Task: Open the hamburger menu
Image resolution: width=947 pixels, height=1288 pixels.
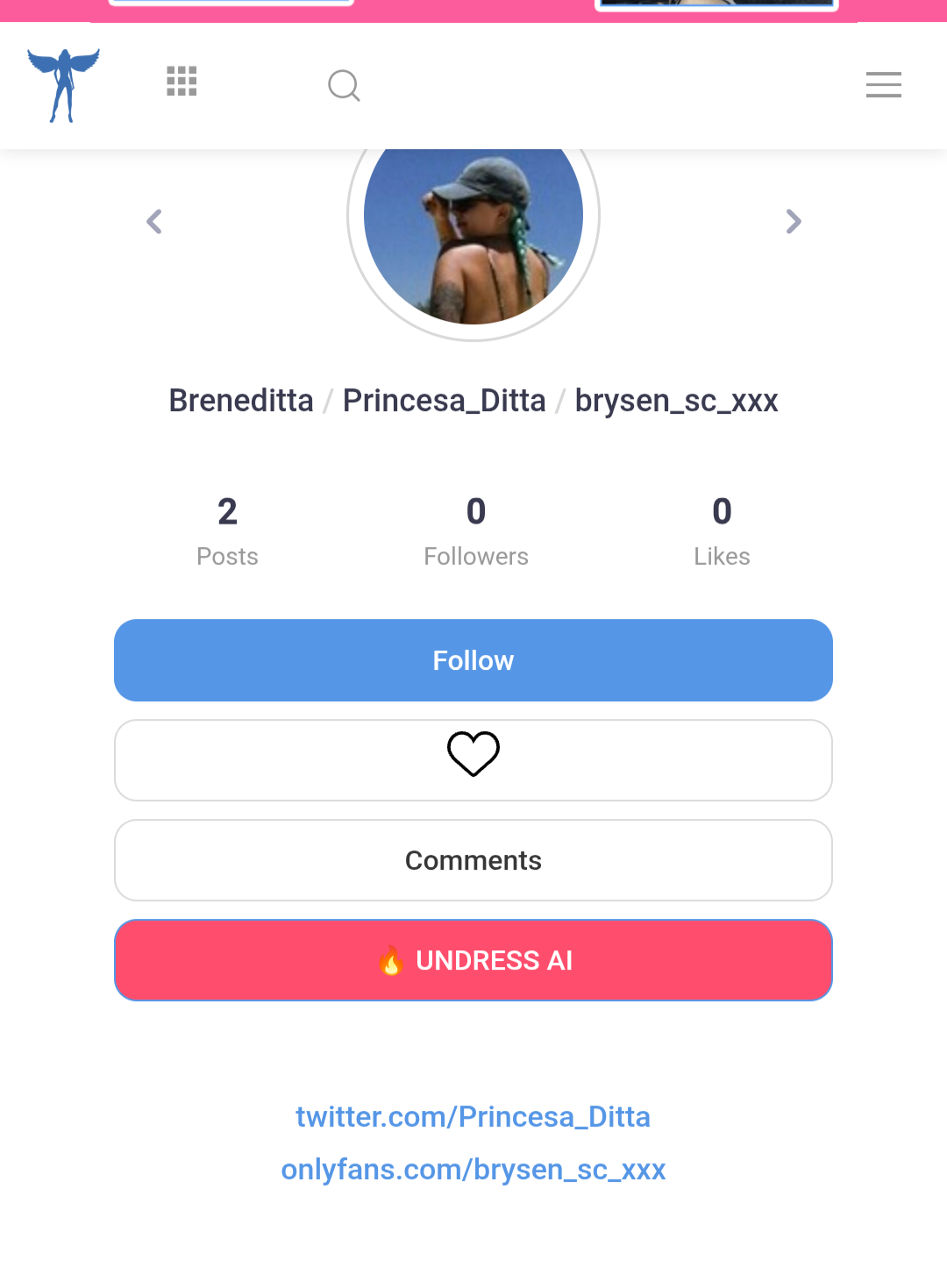Action: click(x=883, y=85)
